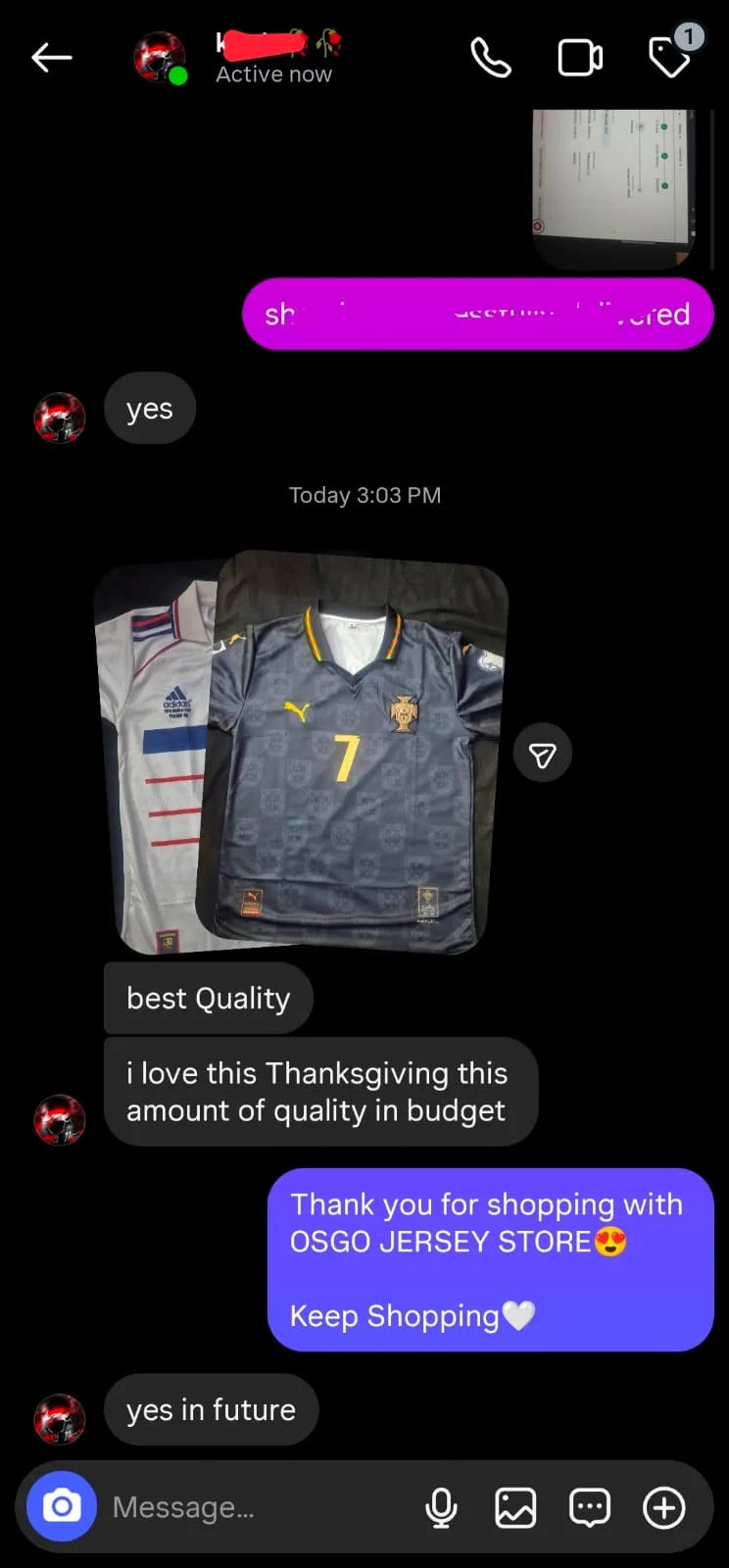The image size is (729, 1568).
Task: Record a voice message with the microphone
Action: (x=441, y=1507)
